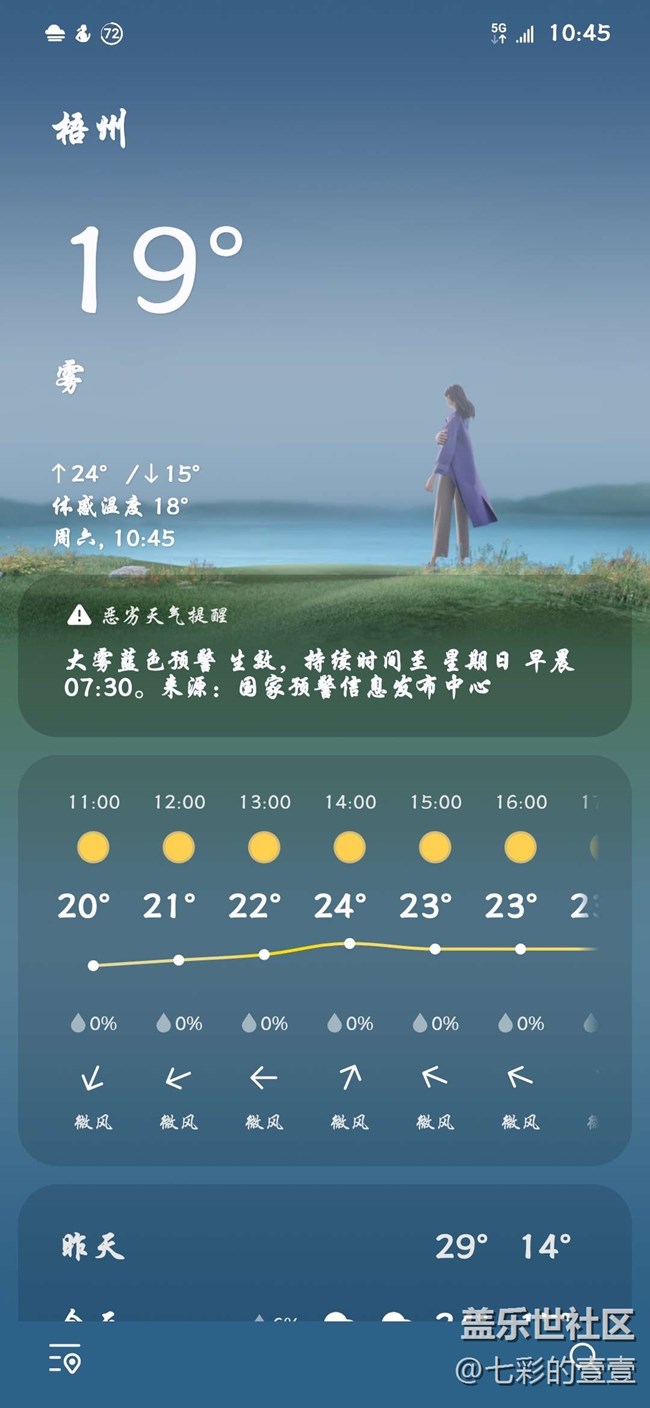Open the hourly forecast card details
650x1408 pixels.
[x=324, y=960]
